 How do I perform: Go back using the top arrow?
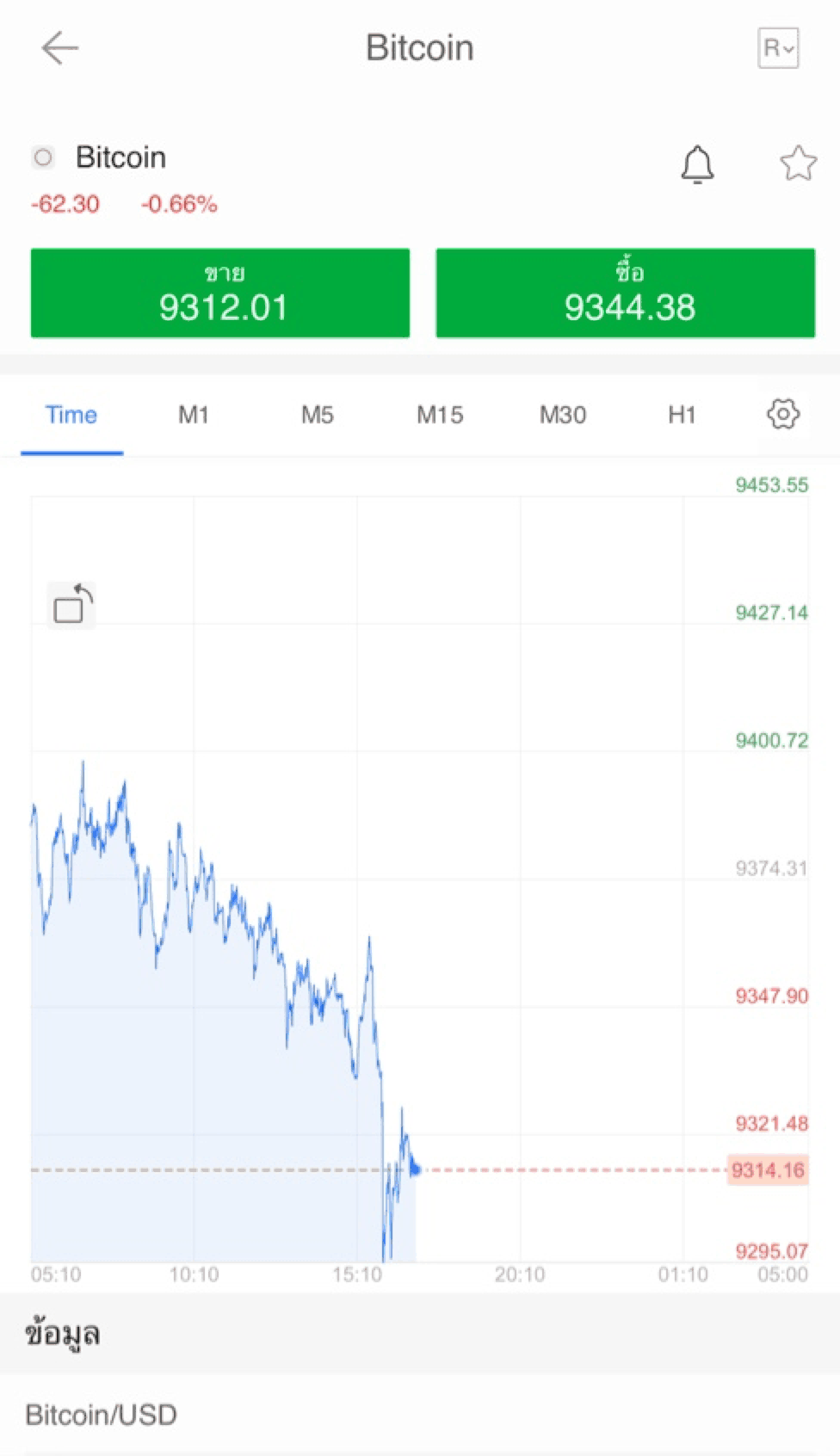pos(59,48)
